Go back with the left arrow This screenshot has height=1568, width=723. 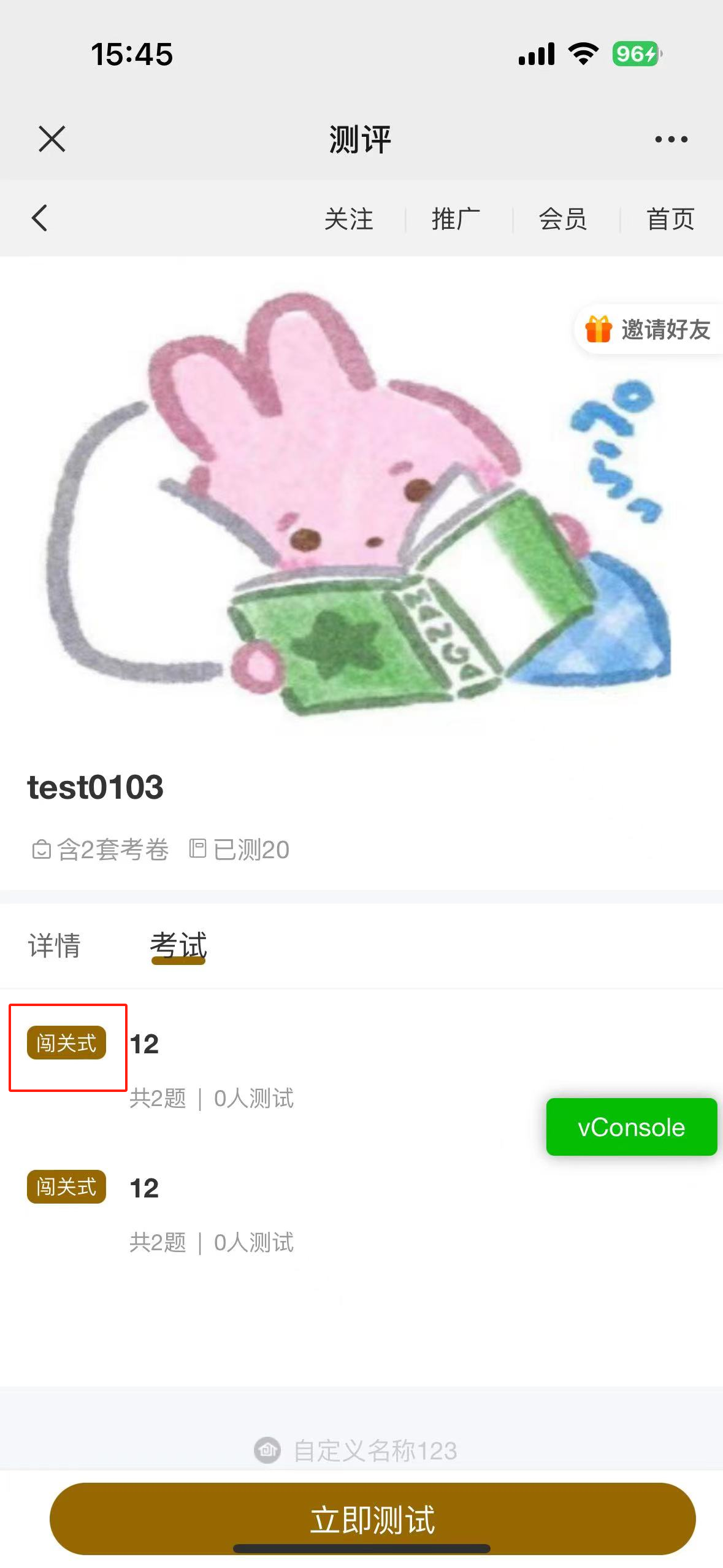[x=40, y=218]
